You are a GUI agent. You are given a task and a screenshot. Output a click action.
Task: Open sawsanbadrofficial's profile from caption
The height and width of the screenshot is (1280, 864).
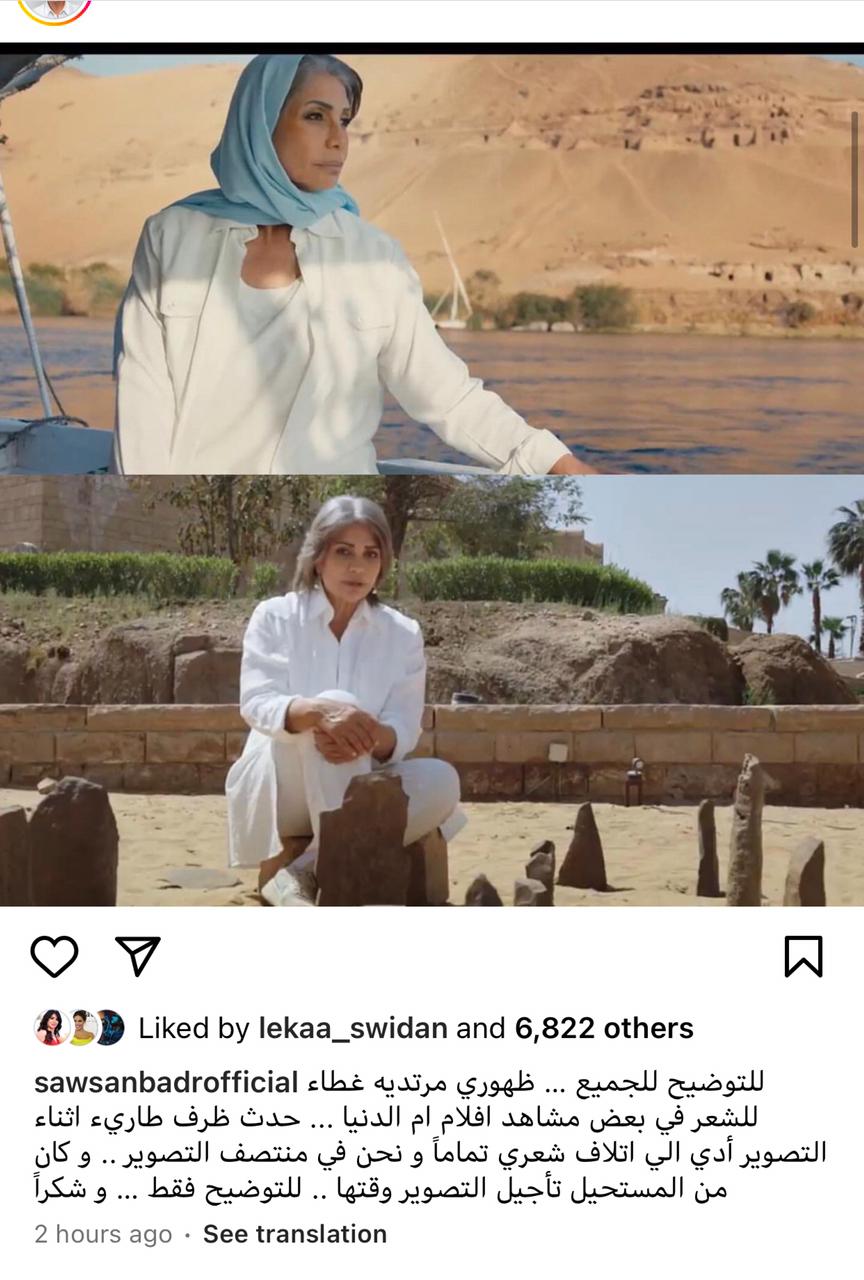pos(166,1082)
